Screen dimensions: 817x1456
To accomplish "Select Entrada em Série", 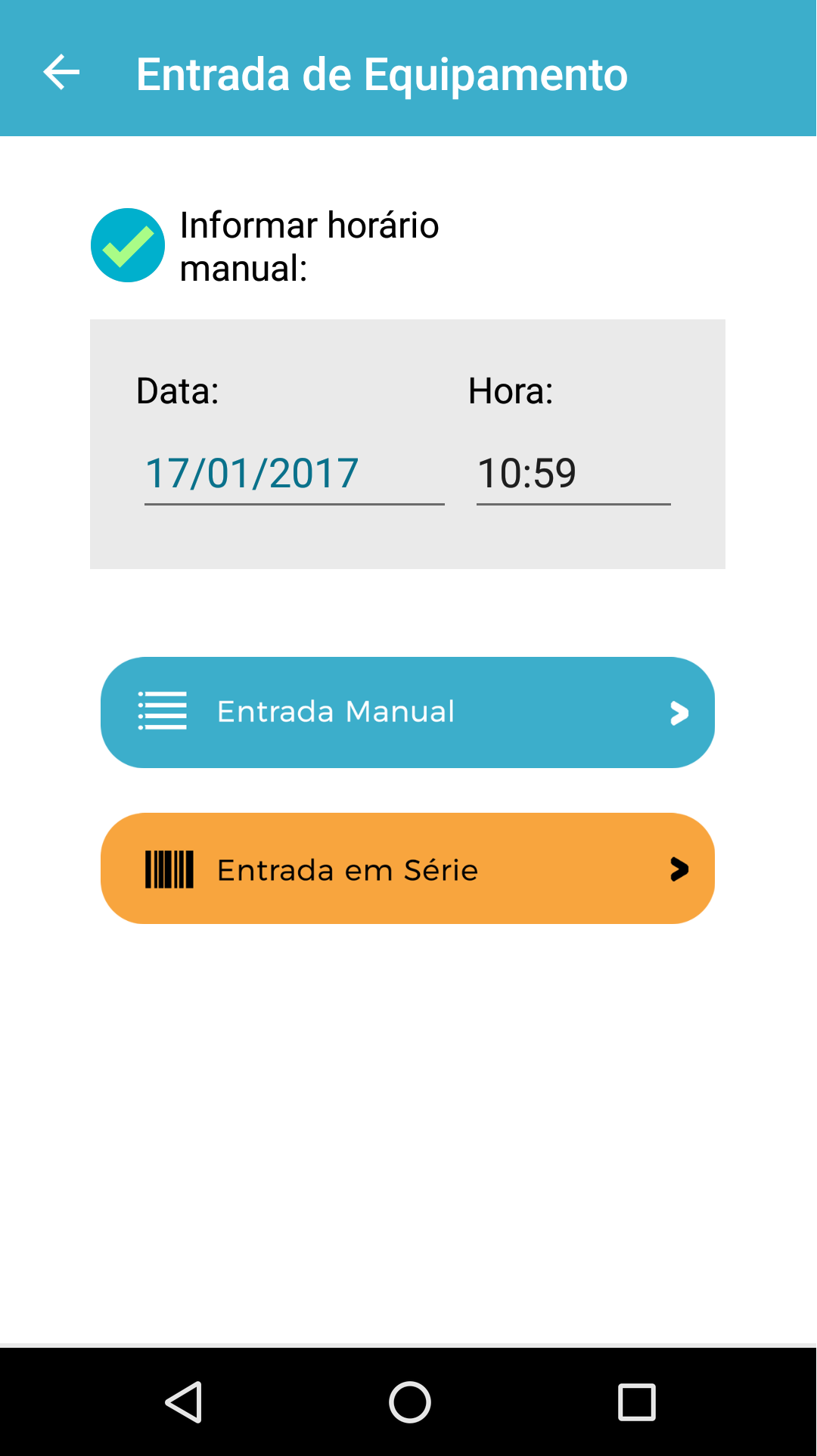I will tap(408, 868).
